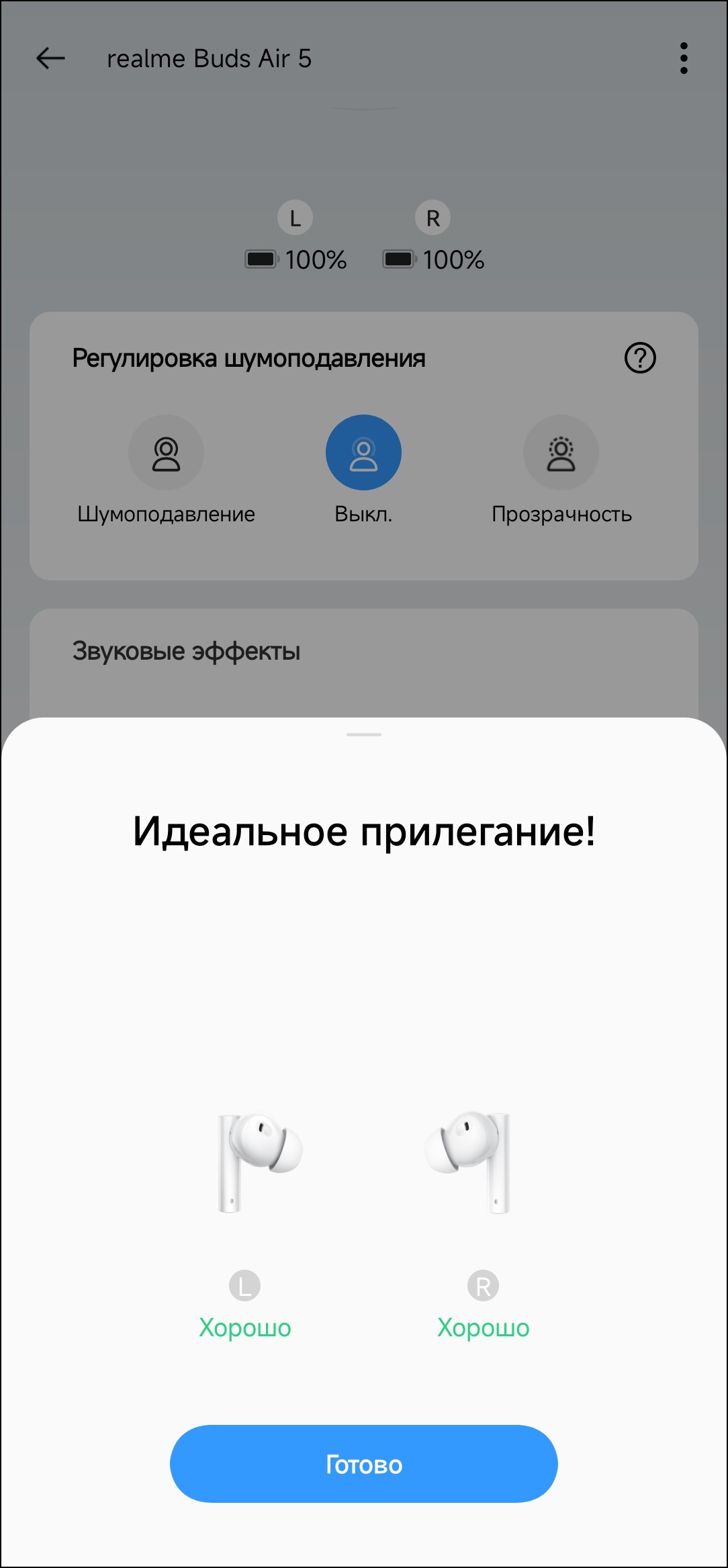Screen dimensions: 728x1568
Task: Click the L indicator above the left earbud
Action: coord(295,218)
